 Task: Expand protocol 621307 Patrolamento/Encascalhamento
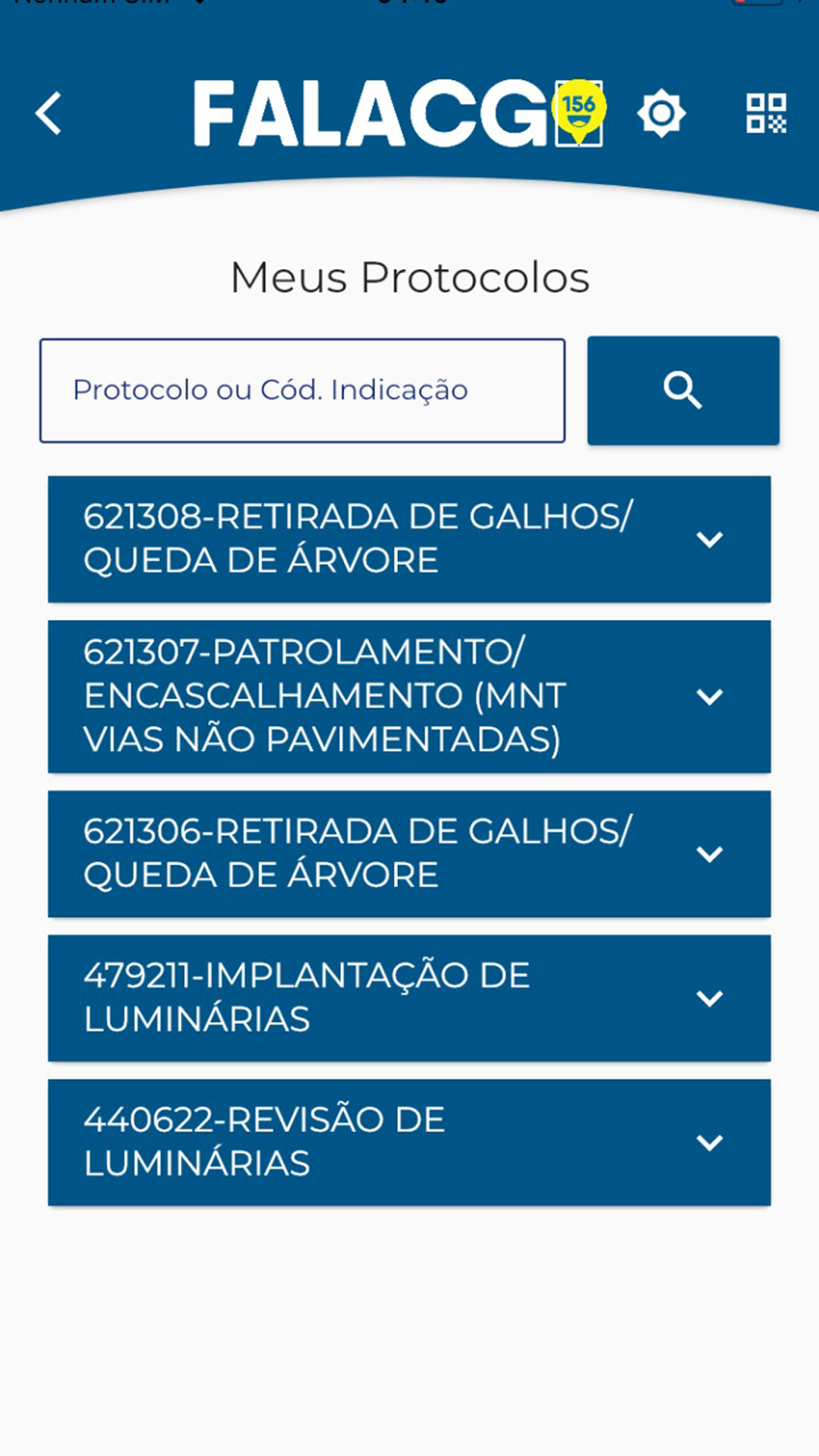(409, 696)
